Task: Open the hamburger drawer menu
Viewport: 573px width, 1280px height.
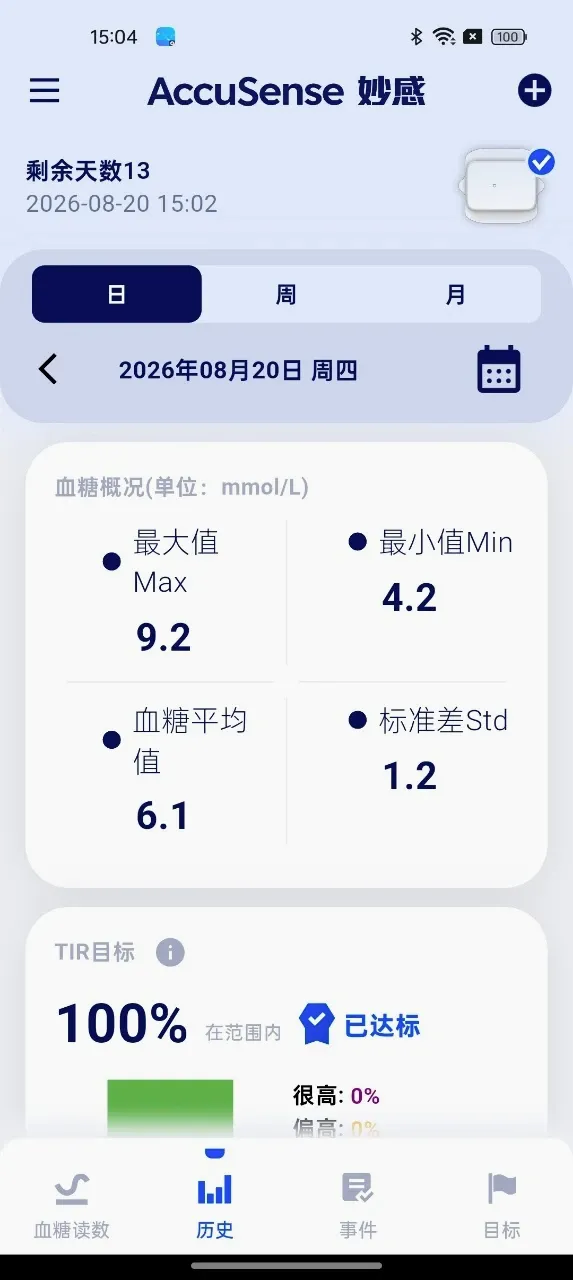Action: pyautogui.click(x=44, y=91)
